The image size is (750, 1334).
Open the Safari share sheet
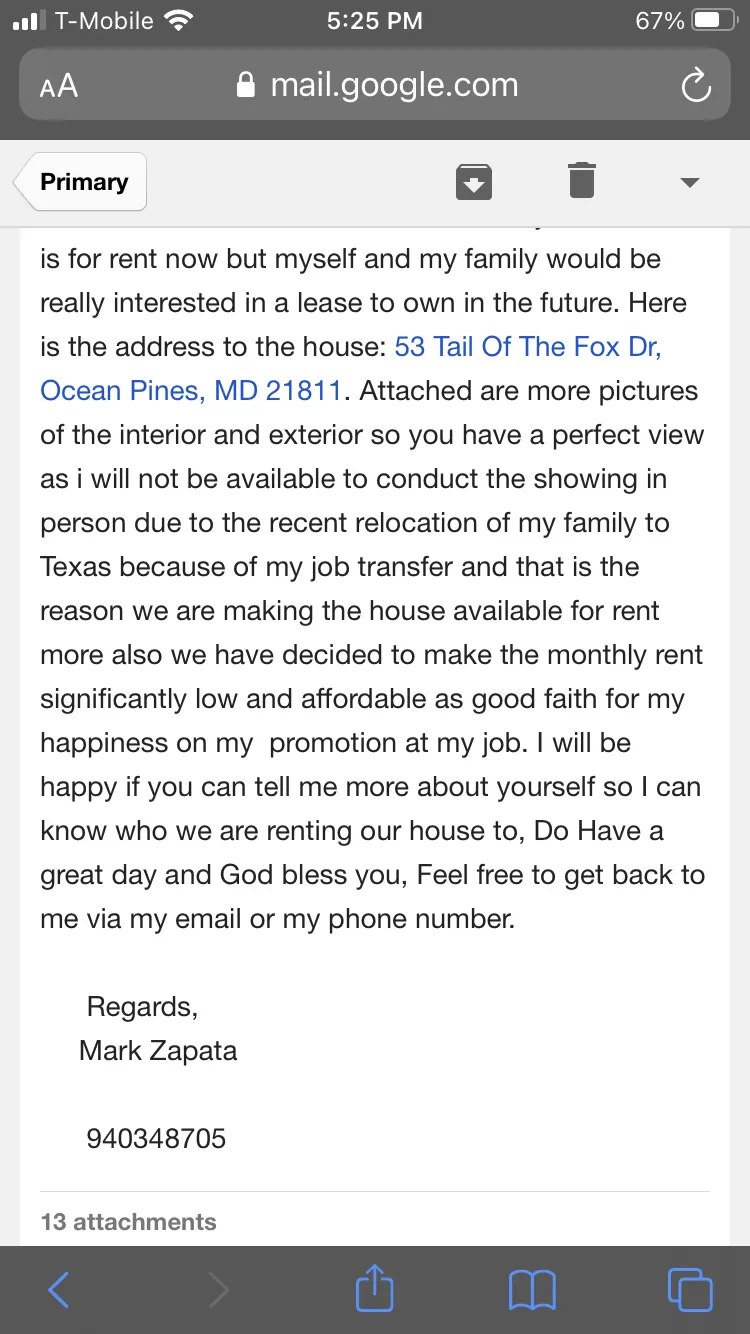pos(375,1287)
